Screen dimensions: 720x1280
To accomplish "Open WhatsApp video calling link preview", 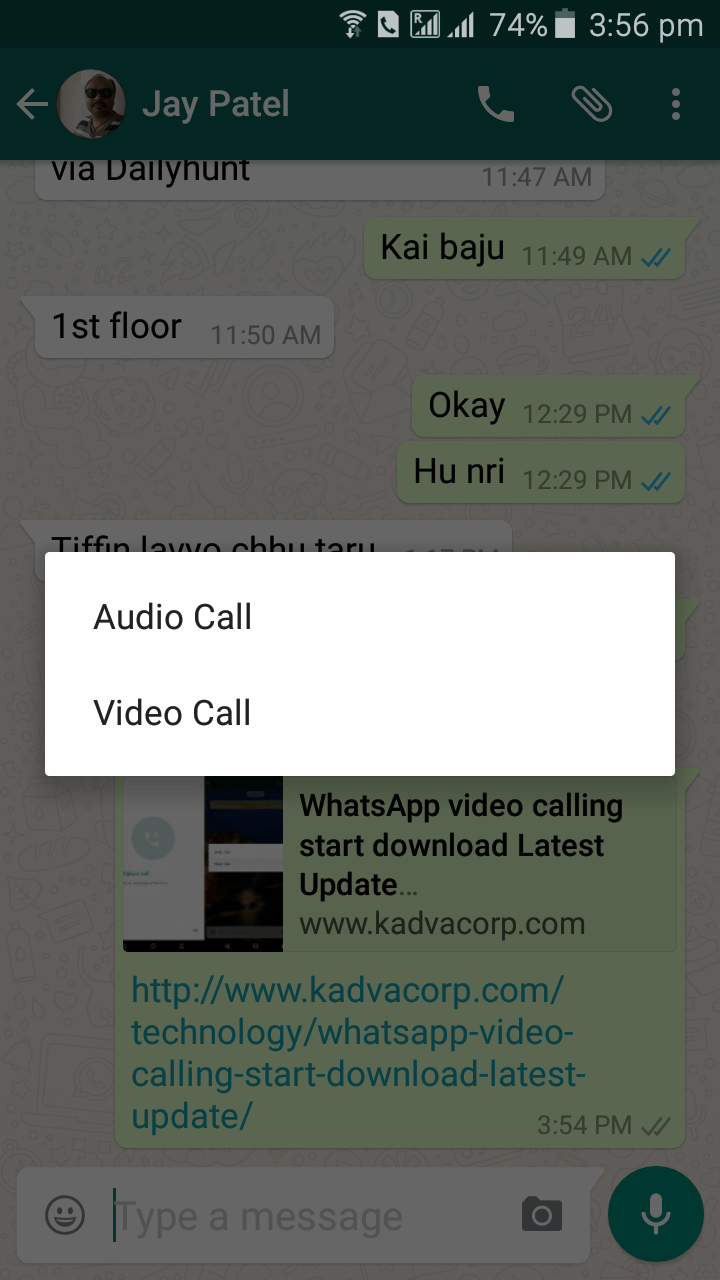I will tap(400, 863).
